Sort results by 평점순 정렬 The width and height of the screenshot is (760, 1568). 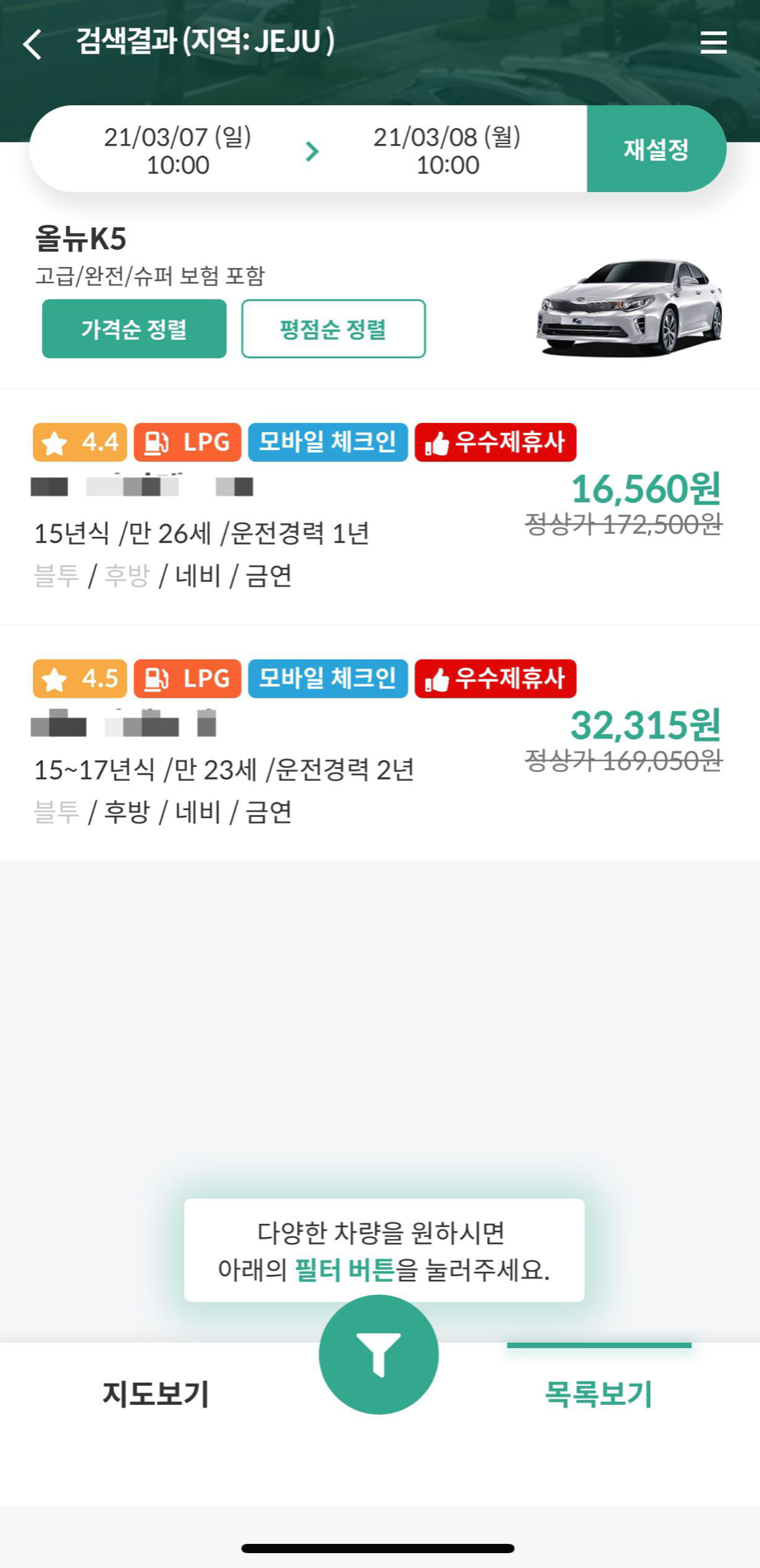click(333, 329)
